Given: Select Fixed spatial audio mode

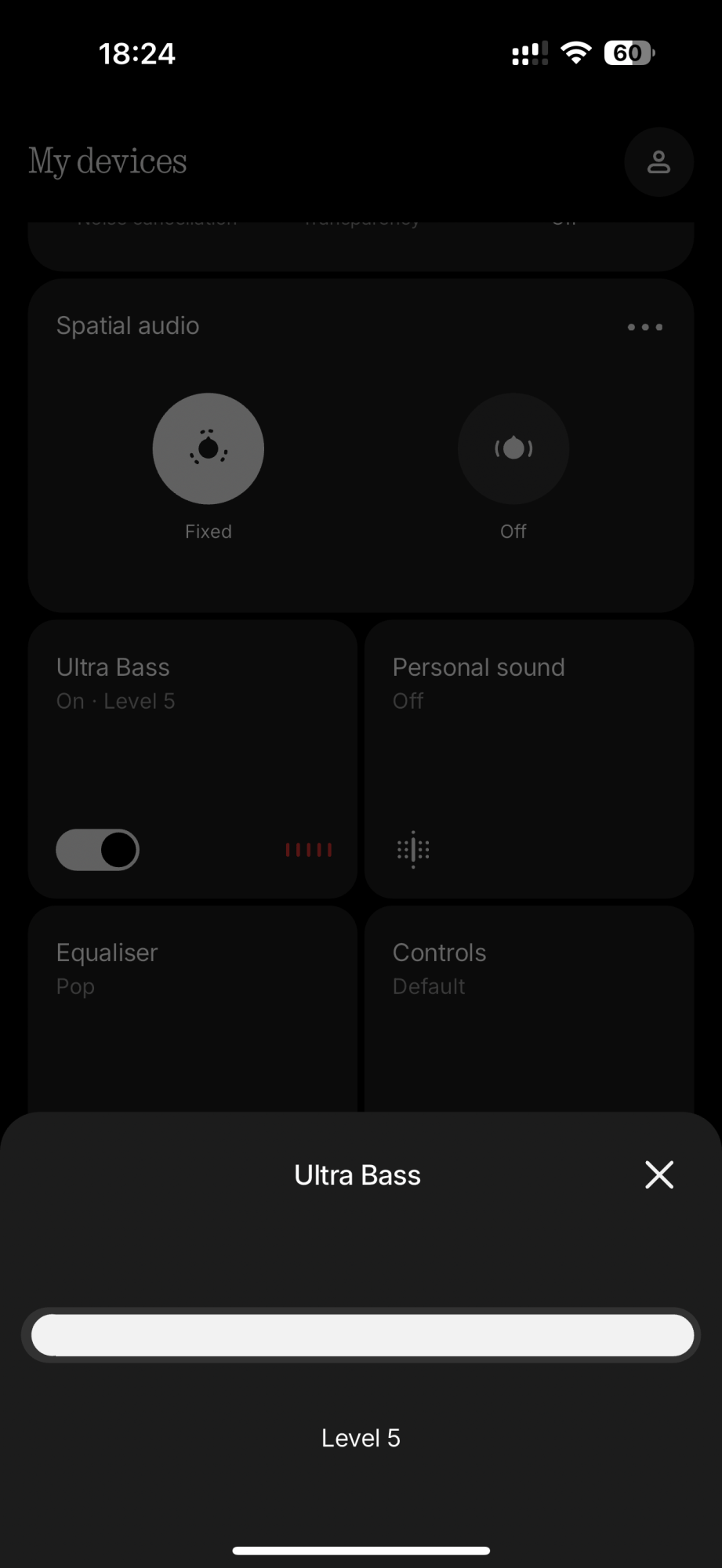Looking at the screenshot, I should (x=208, y=448).
